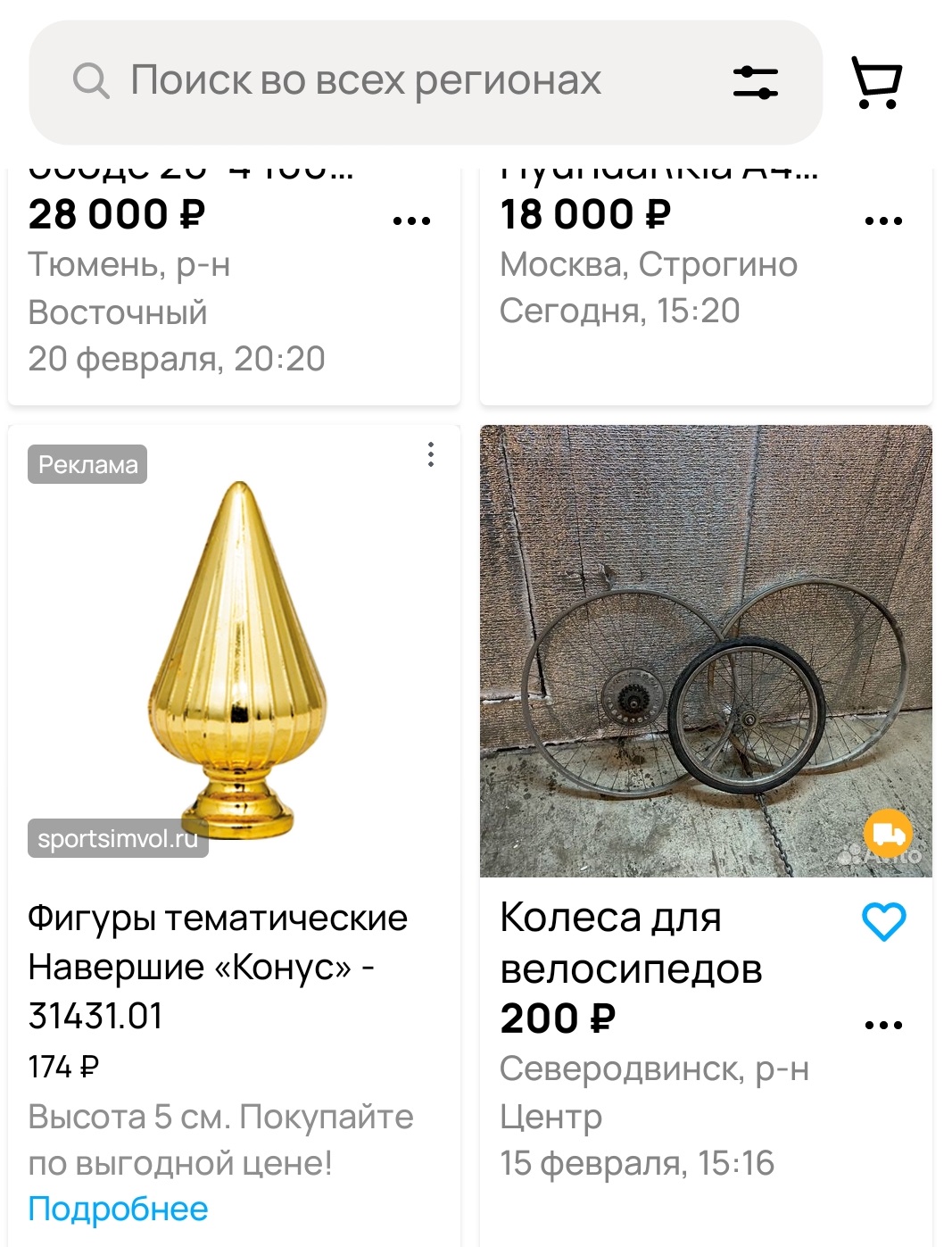Open more options for the 28 000 ₽ listing
This screenshot has width=952, height=1247.
tap(411, 220)
